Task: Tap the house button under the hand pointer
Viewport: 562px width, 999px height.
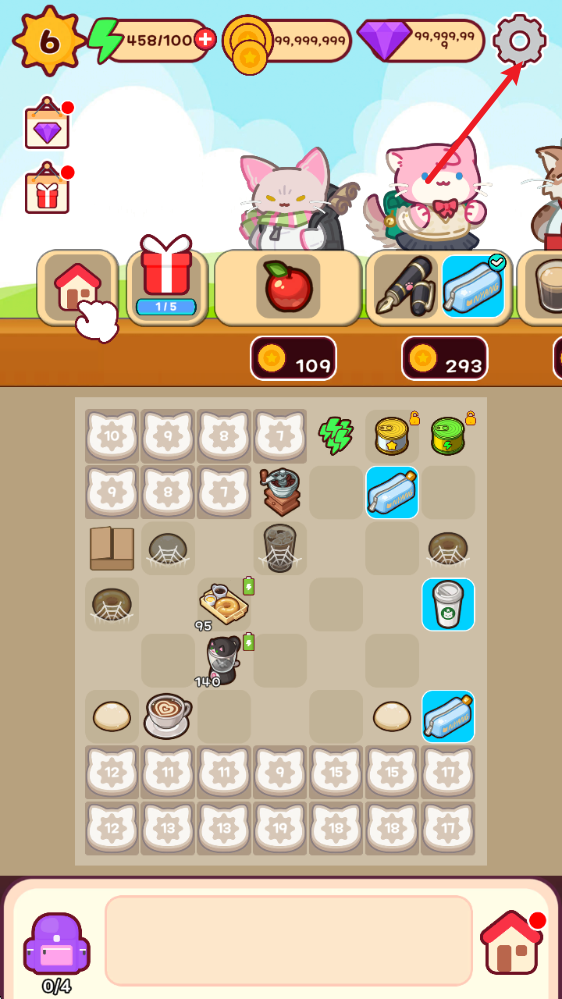Action: [77, 287]
